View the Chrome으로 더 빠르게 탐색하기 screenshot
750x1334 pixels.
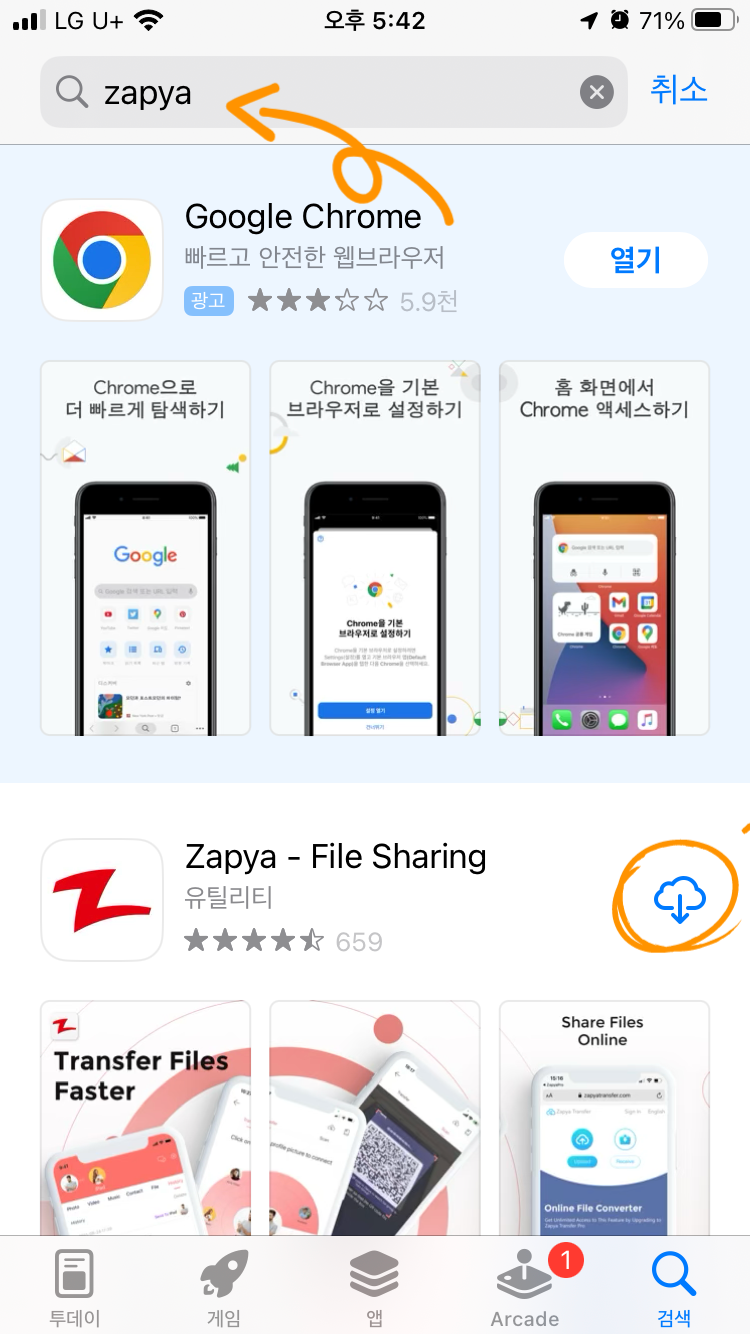145,548
